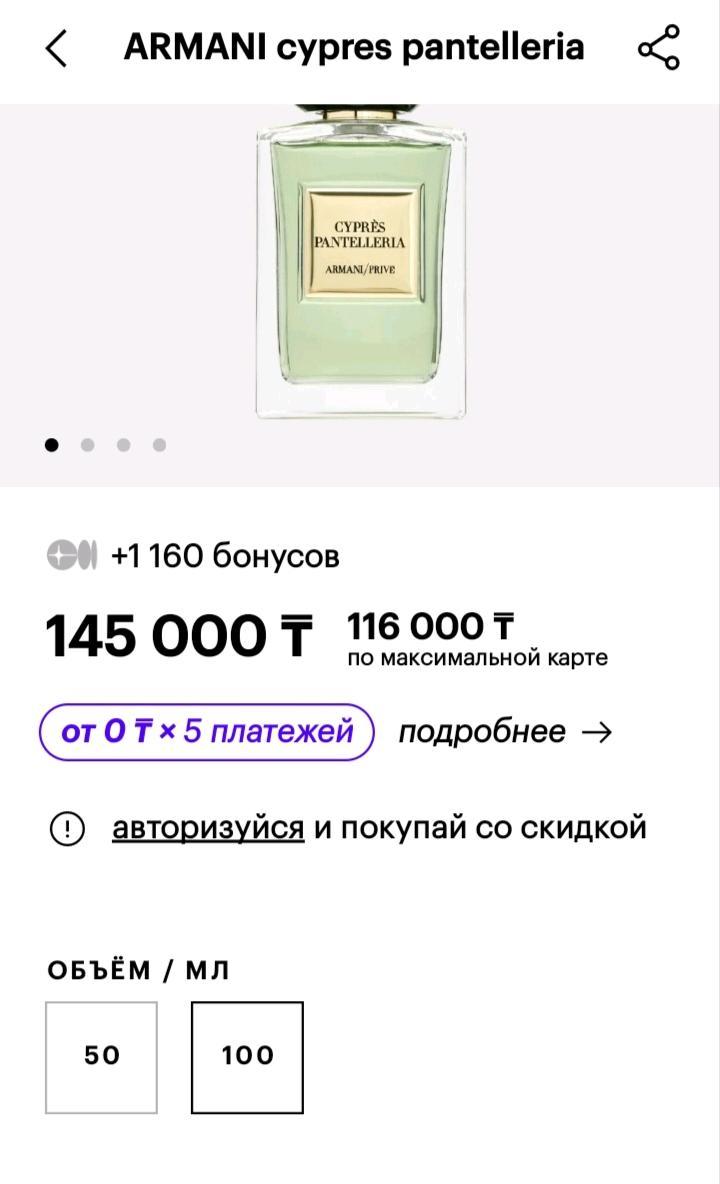Viewport: 720px width, 1184px height.
Task: Share this Armani perfume page
Action: pos(659,48)
